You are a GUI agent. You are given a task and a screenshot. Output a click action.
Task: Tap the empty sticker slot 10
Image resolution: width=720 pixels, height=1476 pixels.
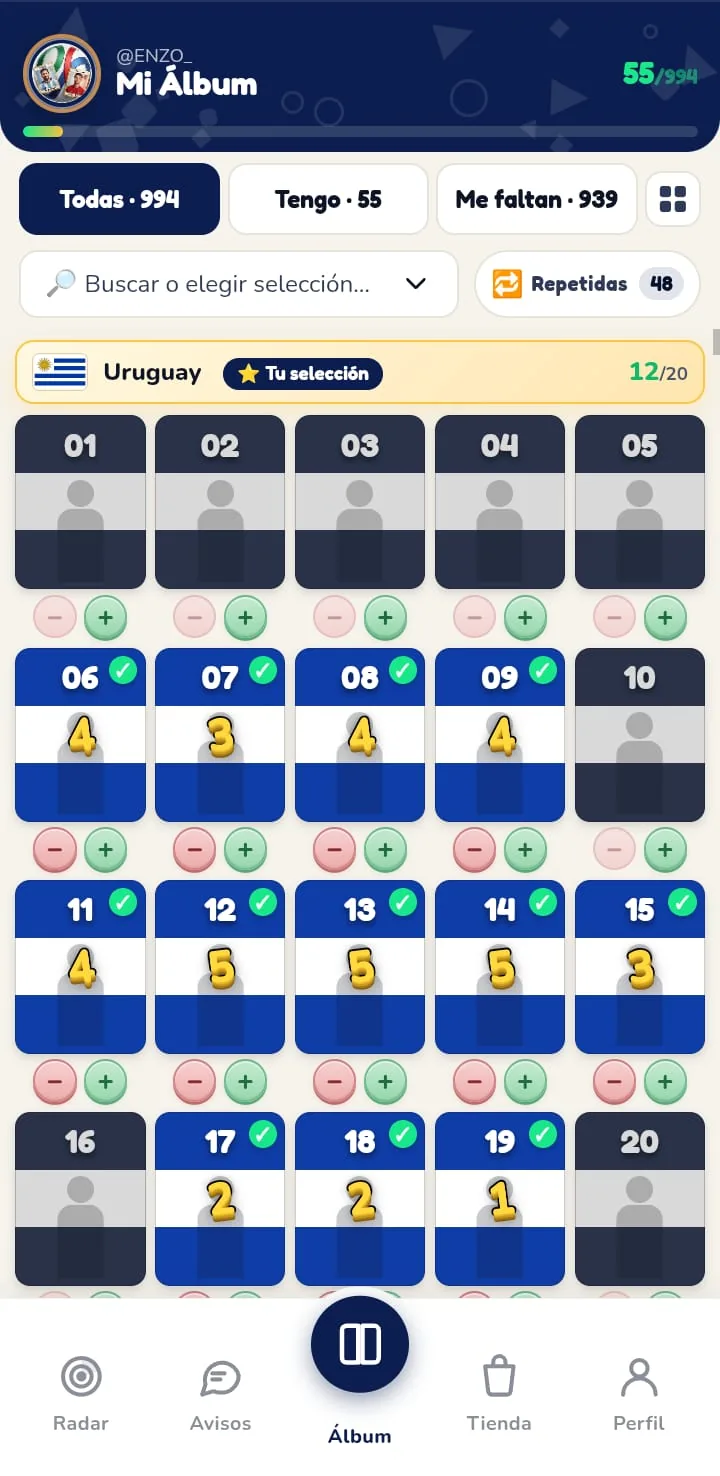pos(640,735)
